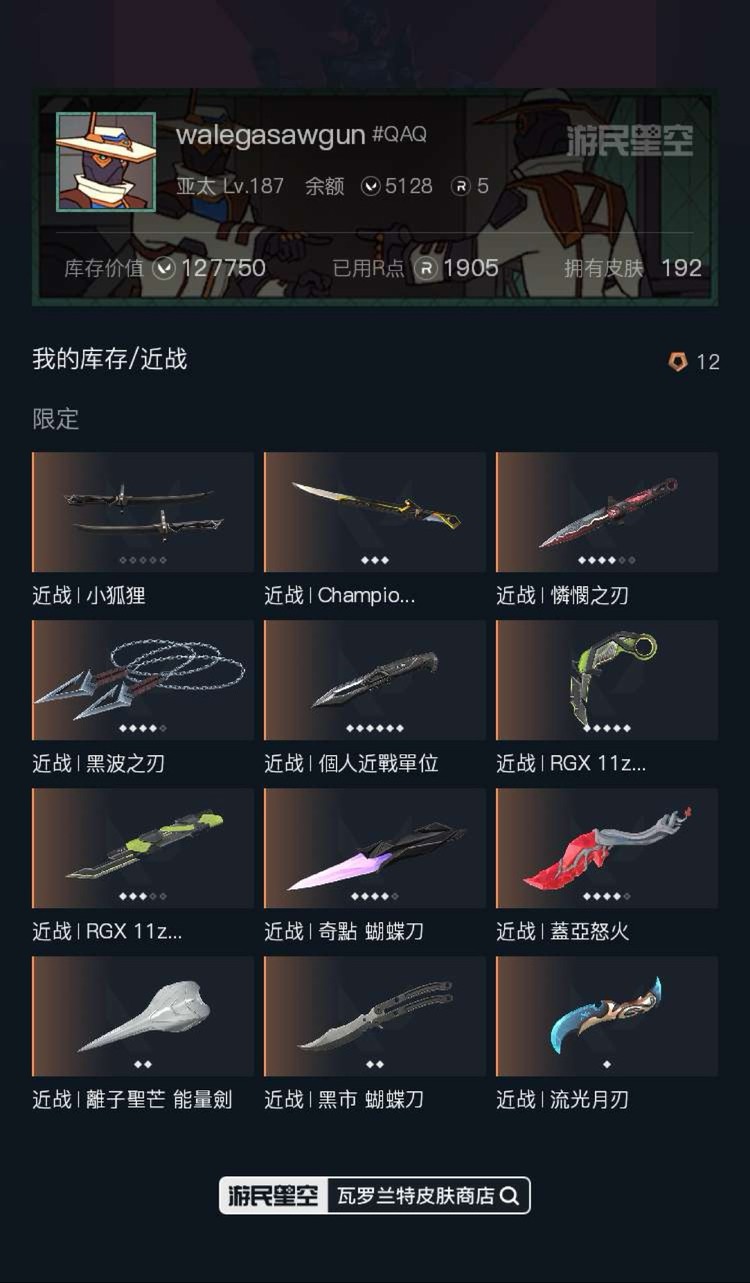Open the 小狐狸 melee skin
Image resolution: width=750 pixels, height=1283 pixels.
pyautogui.click(x=142, y=512)
